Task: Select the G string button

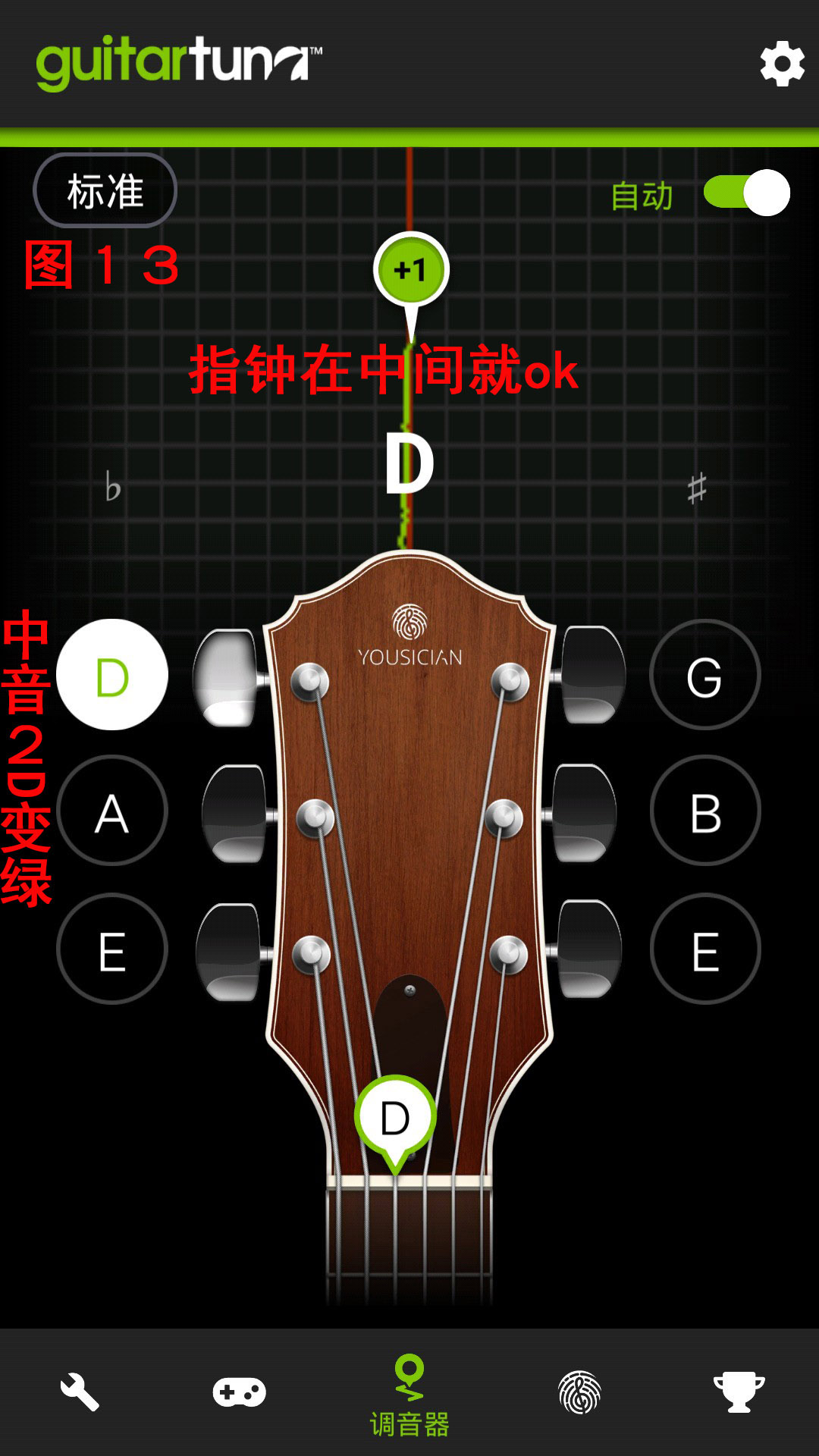Action: [705, 675]
